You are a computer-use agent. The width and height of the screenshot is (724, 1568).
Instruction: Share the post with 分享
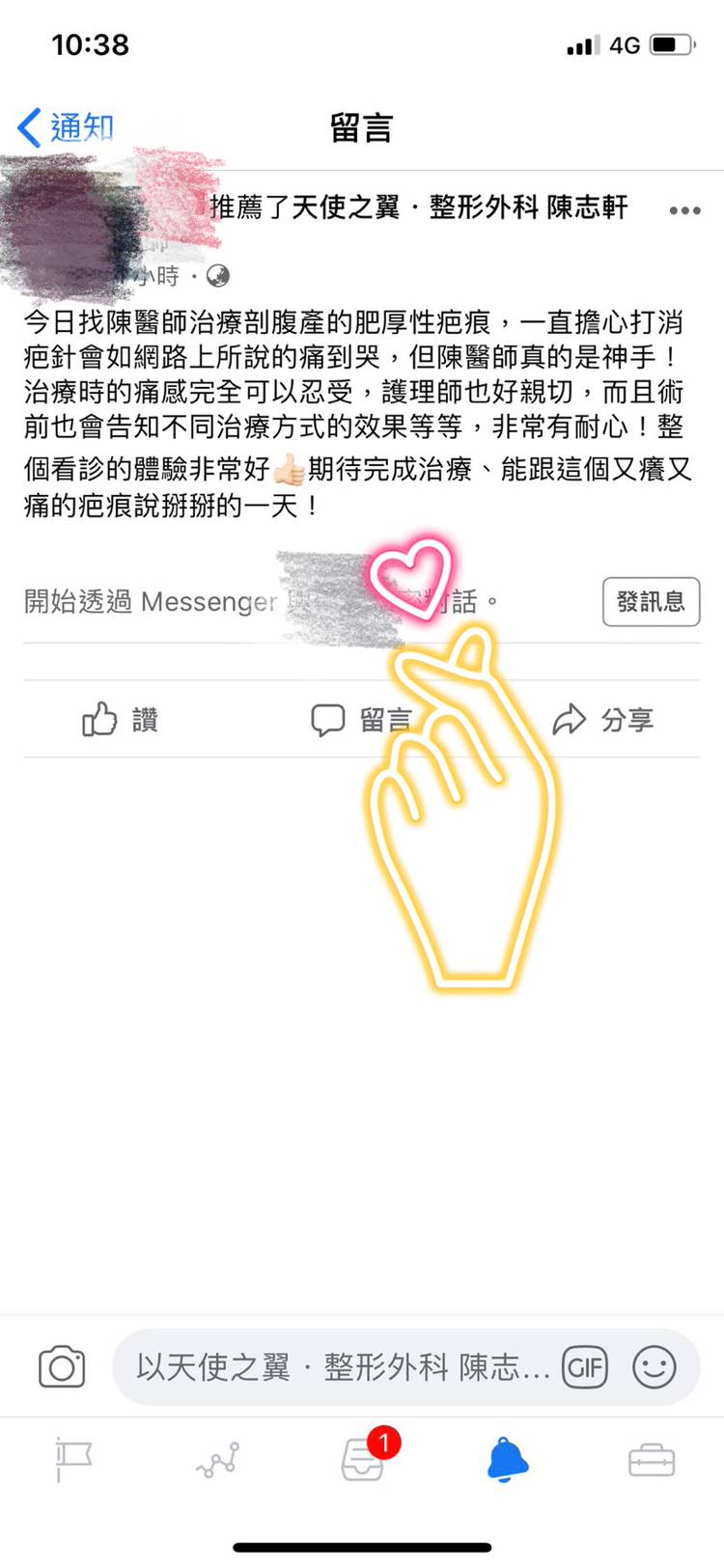(603, 719)
